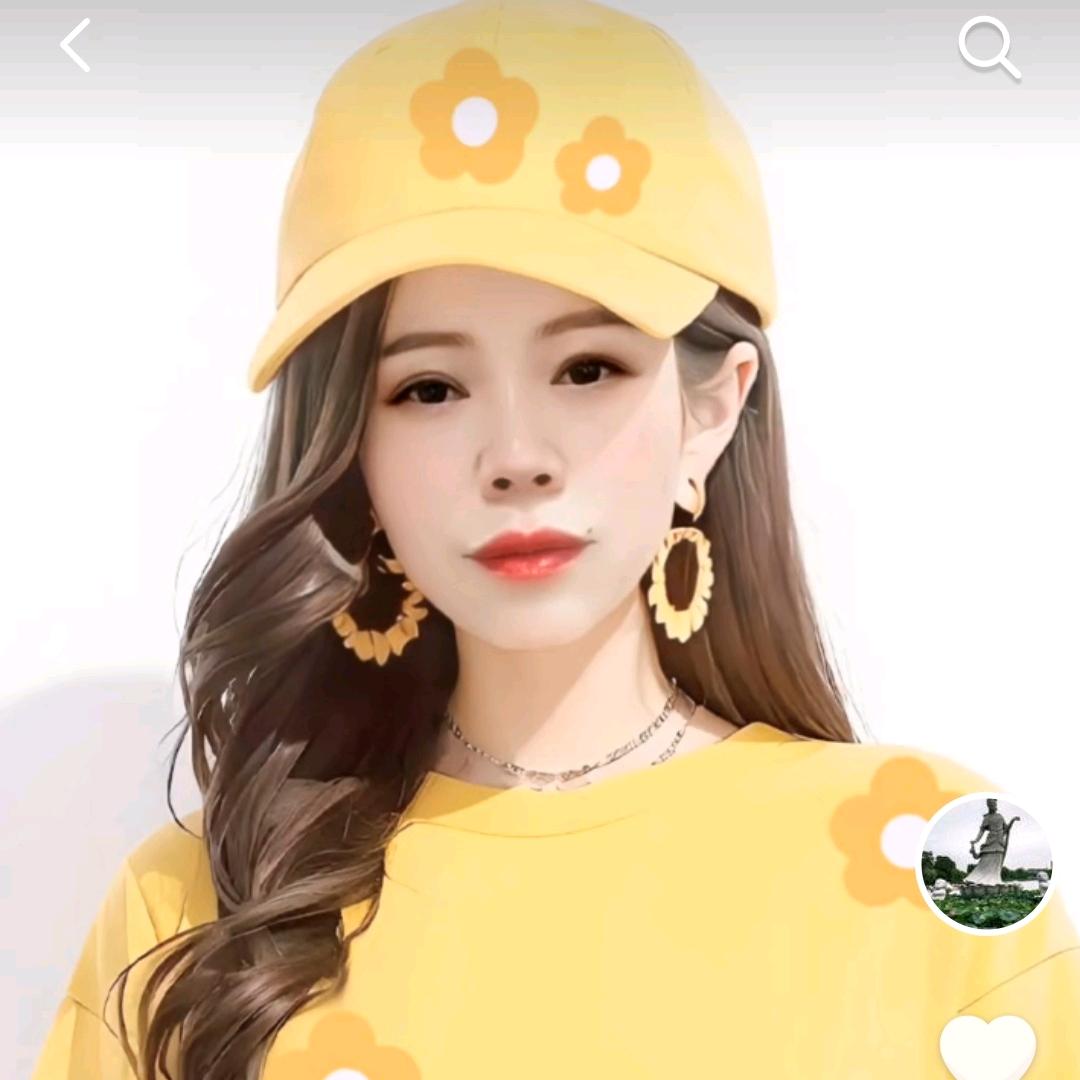This screenshot has height=1080, width=1080.
Task: Open the creator's round profile avatar
Action: (x=987, y=863)
